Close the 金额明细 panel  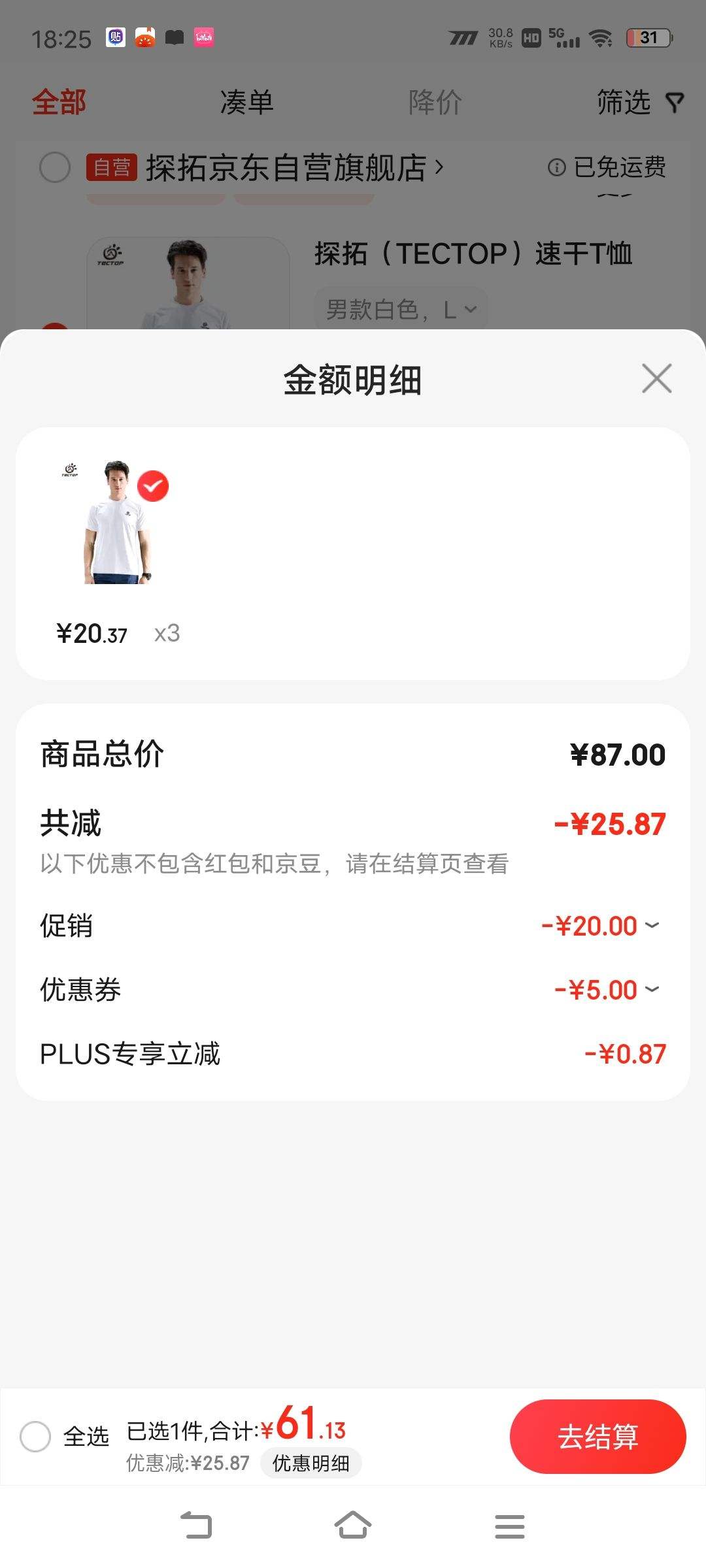[x=656, y=379]
